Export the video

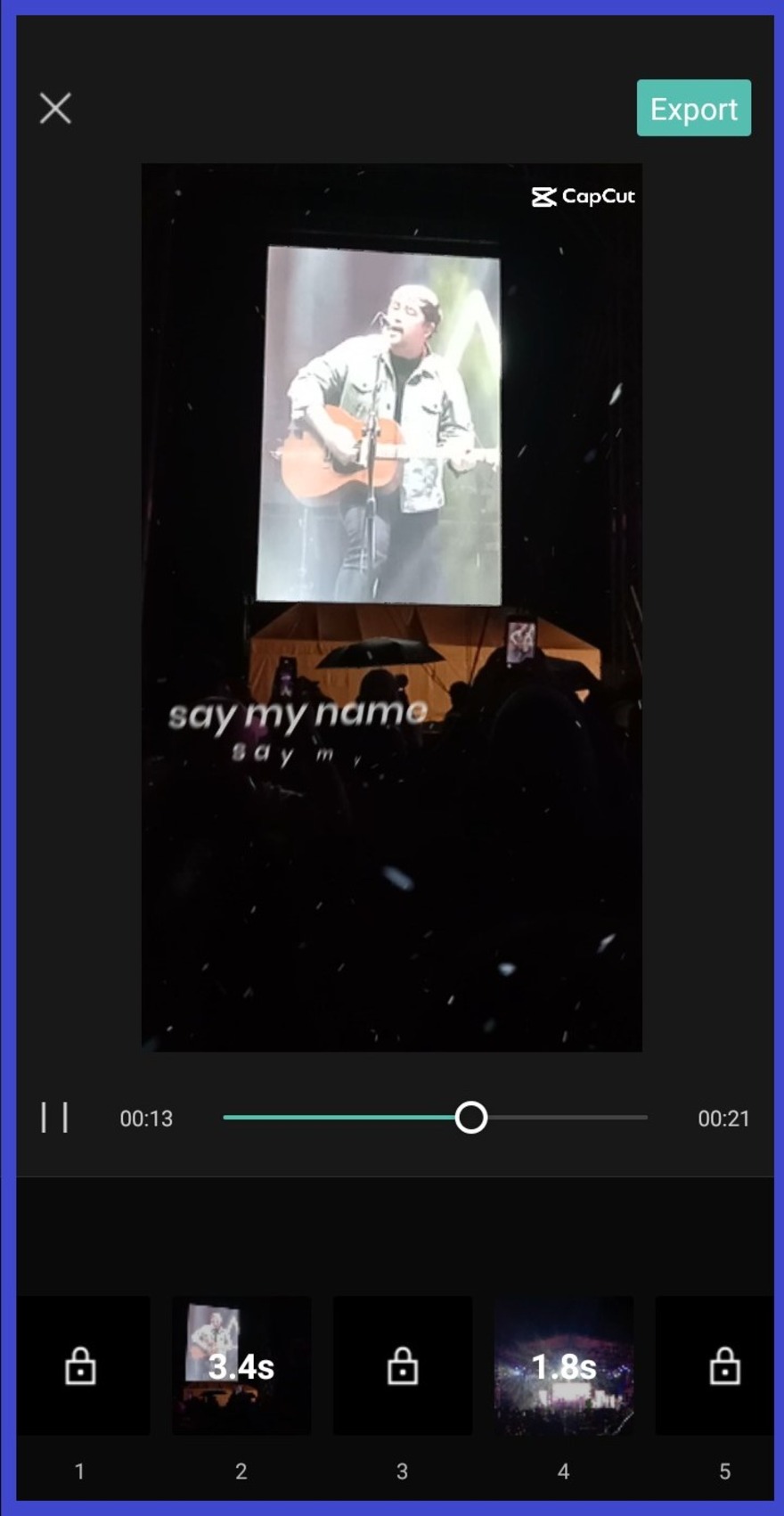[x=693, y=109]
